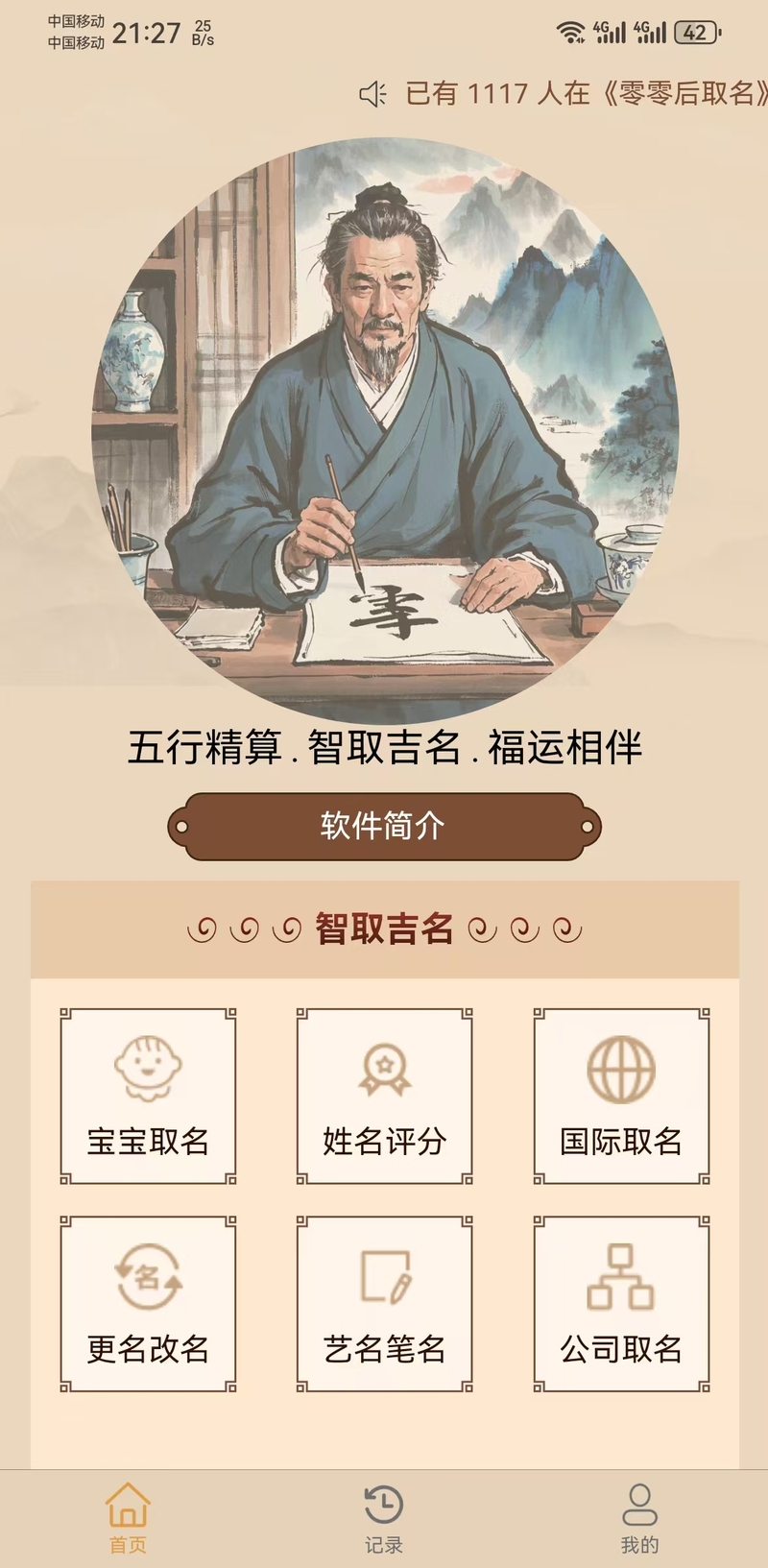This screenshot has width=768, height=1568.
Task: Open 公司取名 company naming
Action: [621, 1304]
